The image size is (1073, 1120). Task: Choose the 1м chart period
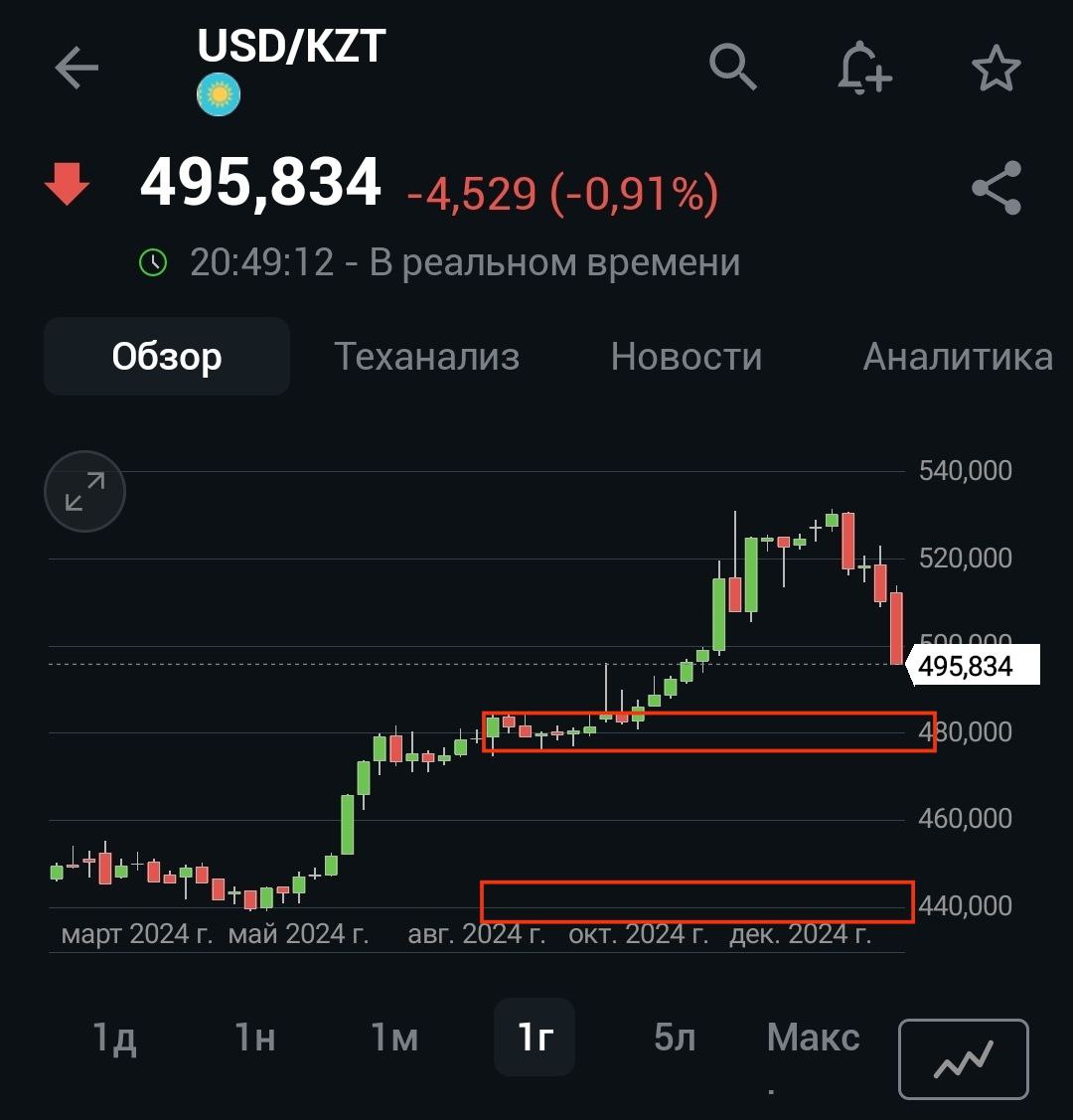tap(394, 1038)
